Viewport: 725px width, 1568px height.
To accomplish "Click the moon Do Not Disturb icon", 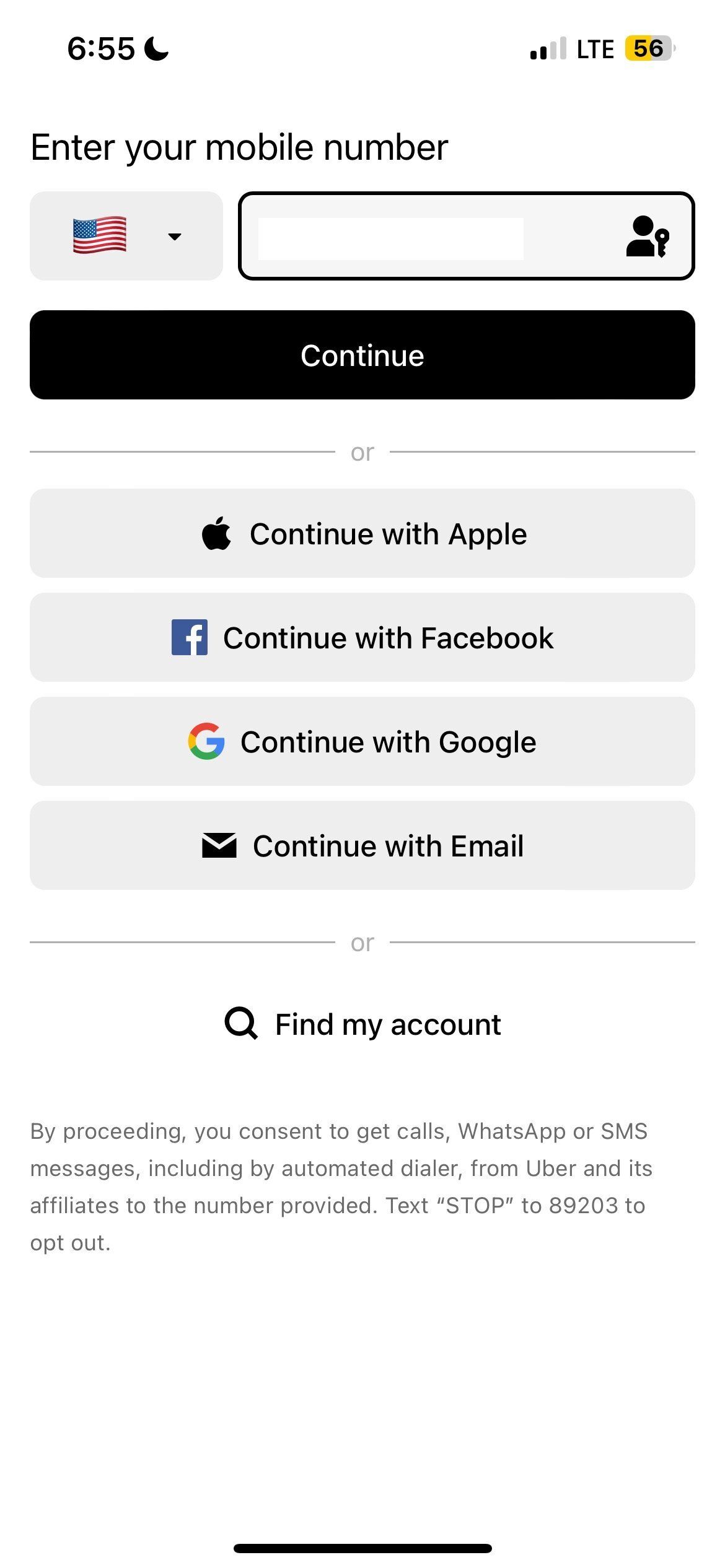I will coord(157,47).
